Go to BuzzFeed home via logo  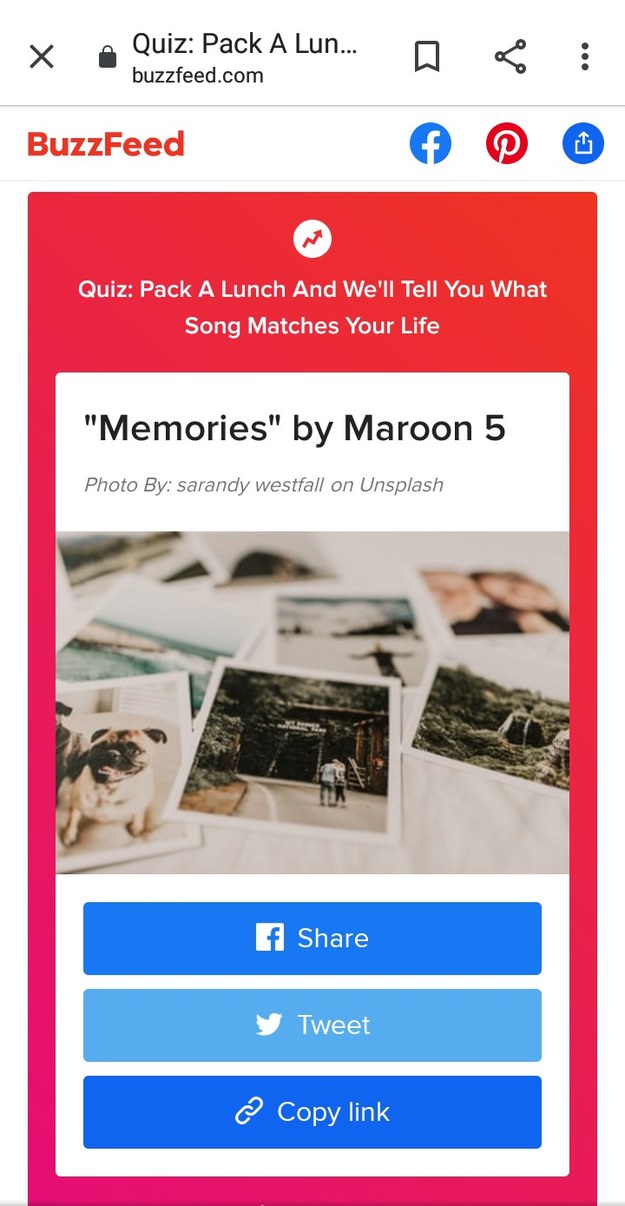click(106, 144)
